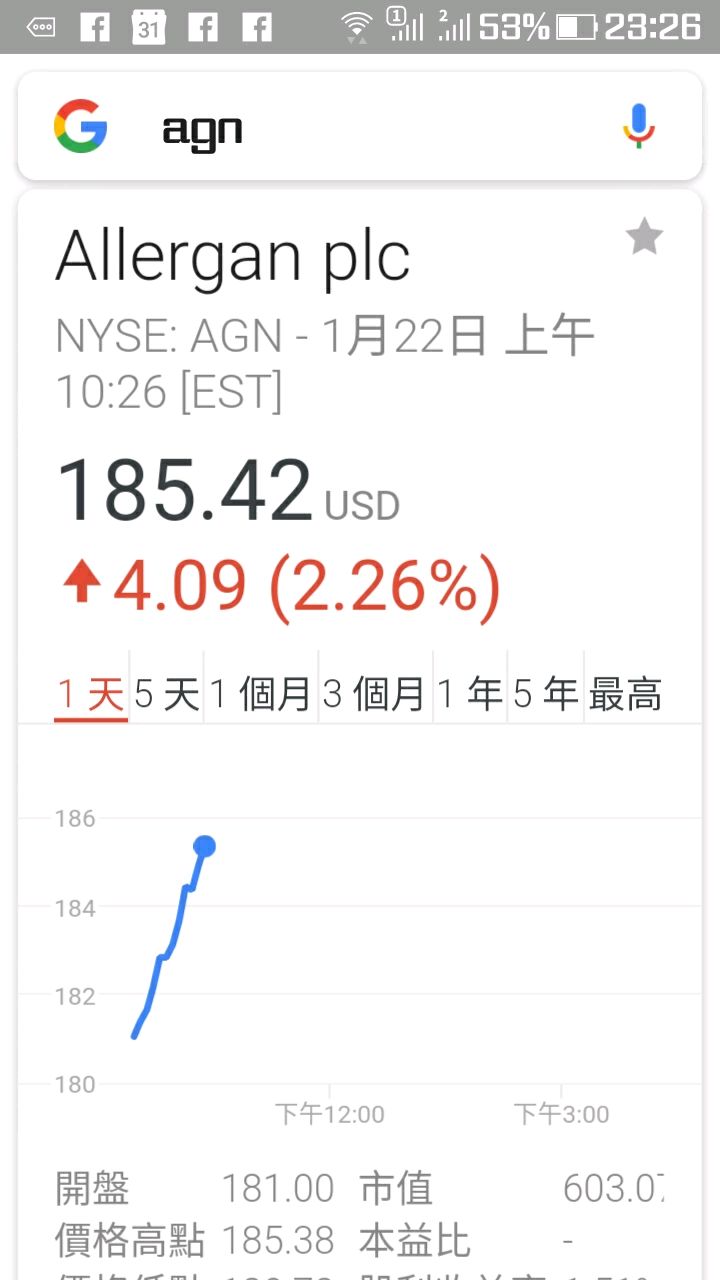Show the 3 個月 price chart
This screenshot has width=720, height=1280.
click(376, 693)
